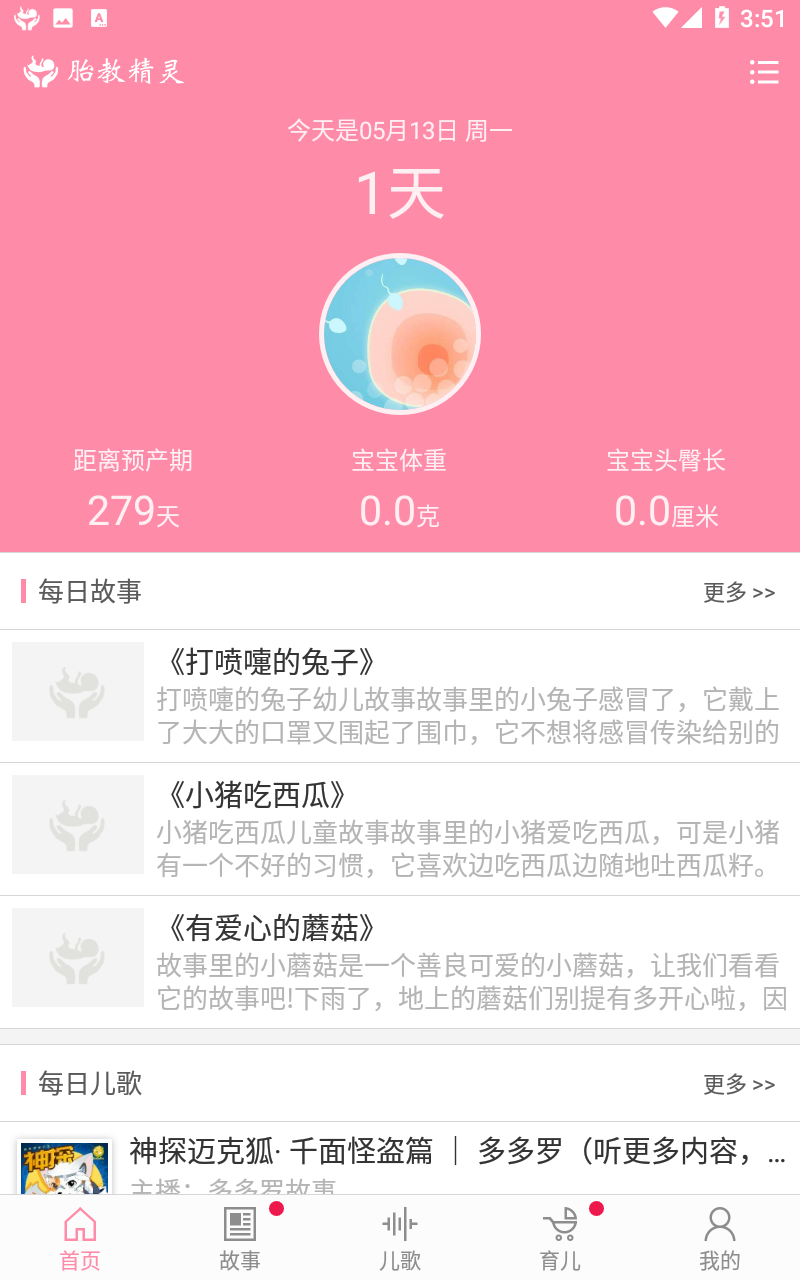Go to the 我的 tab
This screenshot has height=1280, width=800.
click(719, 1238)
